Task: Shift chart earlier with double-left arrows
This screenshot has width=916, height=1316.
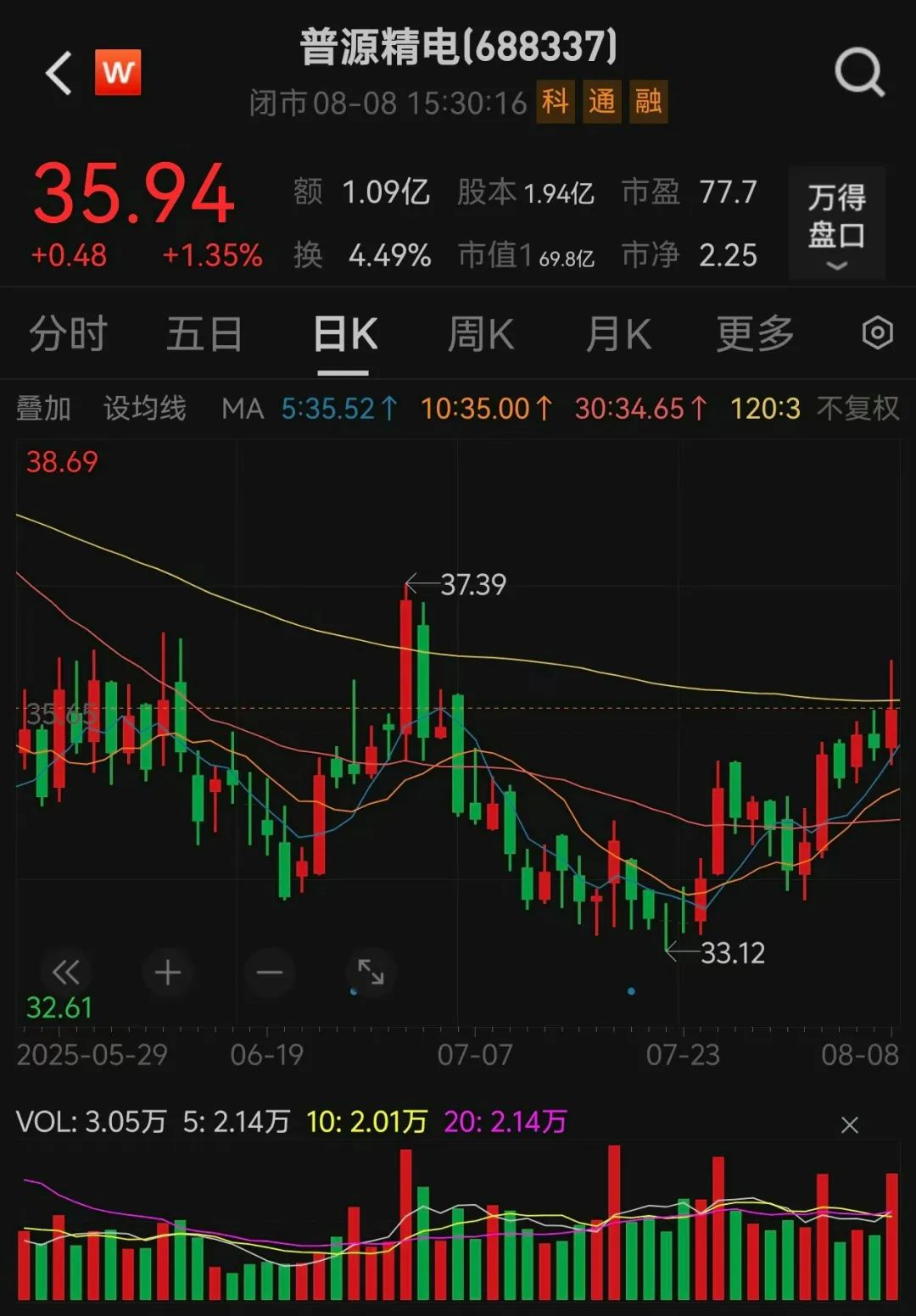Action: point(66,972)
